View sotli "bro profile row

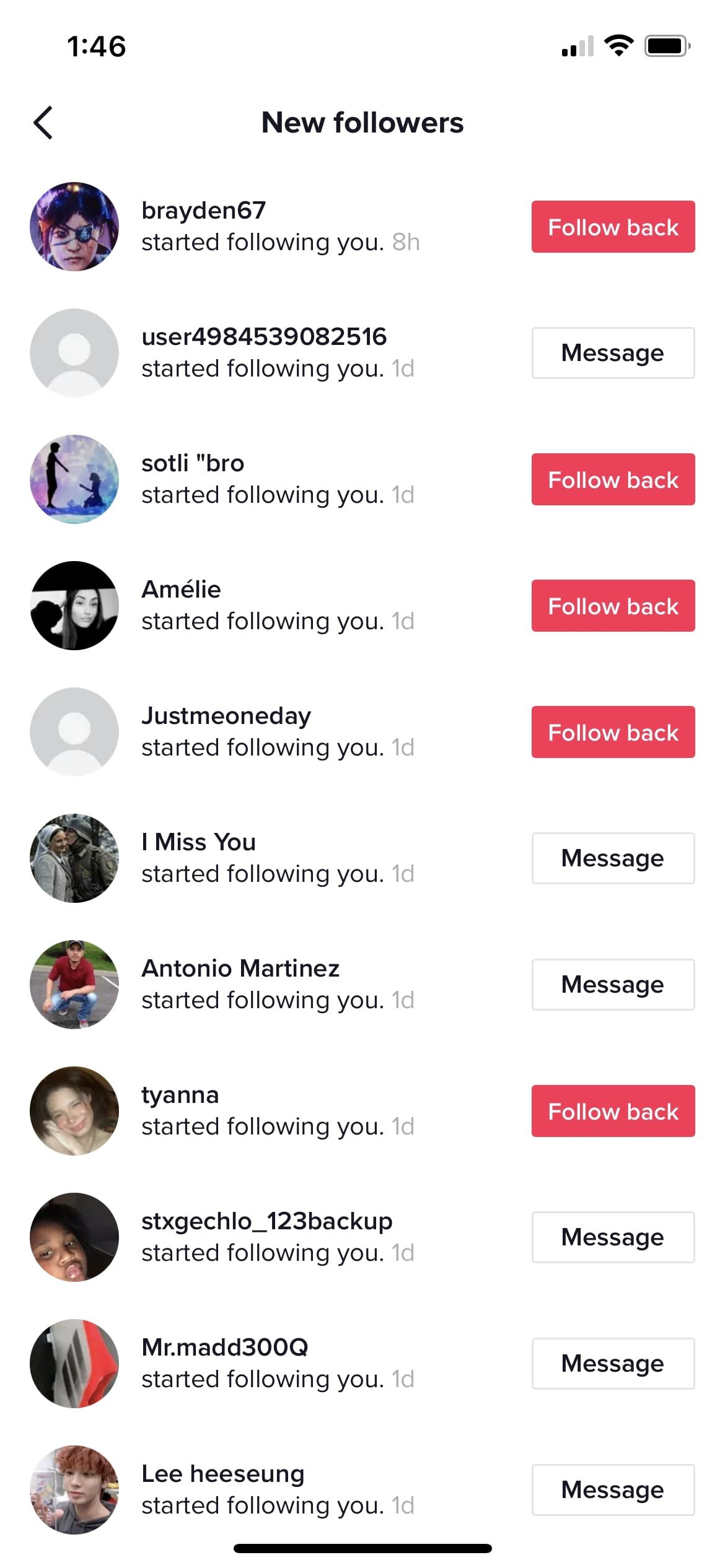tap(279, 479)
